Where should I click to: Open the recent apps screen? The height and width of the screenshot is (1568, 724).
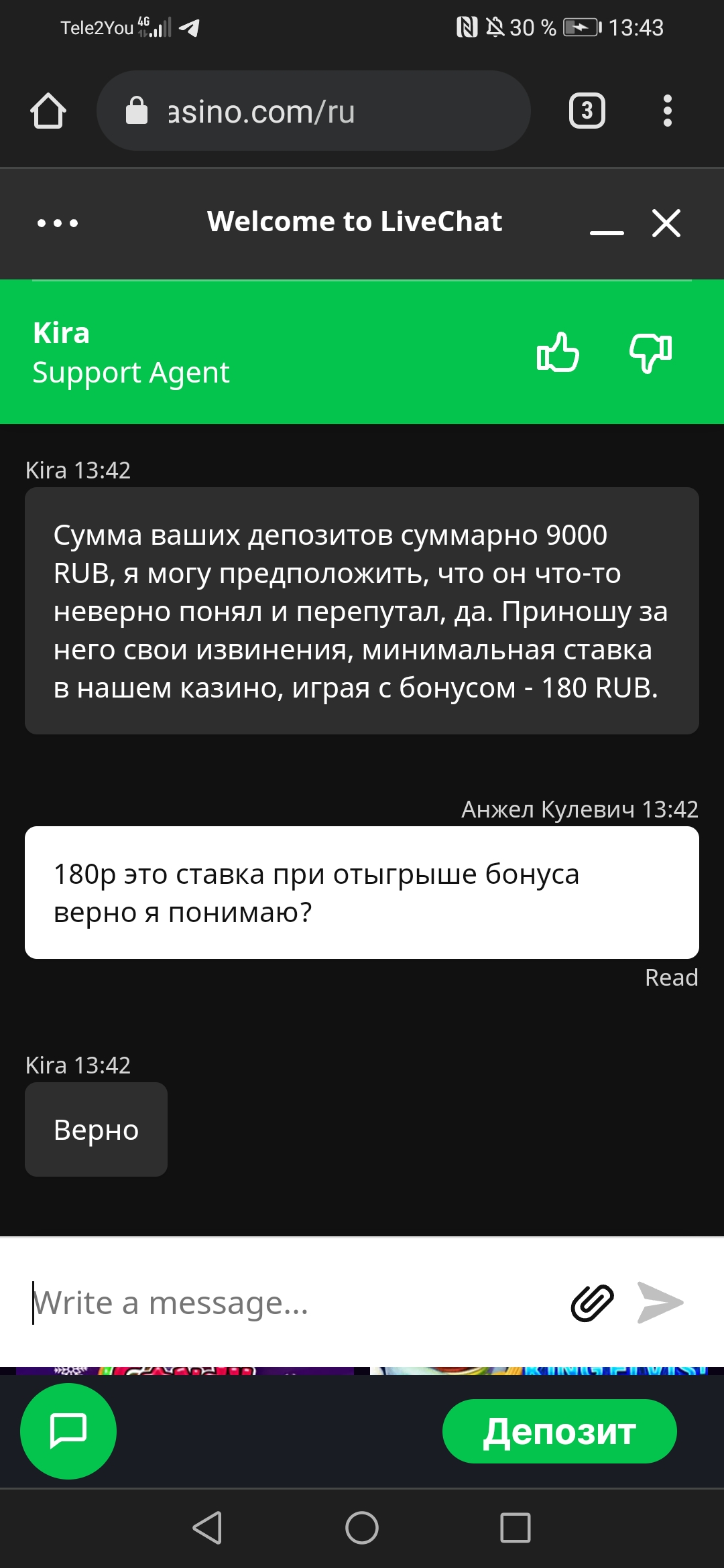click(516, 1528)
